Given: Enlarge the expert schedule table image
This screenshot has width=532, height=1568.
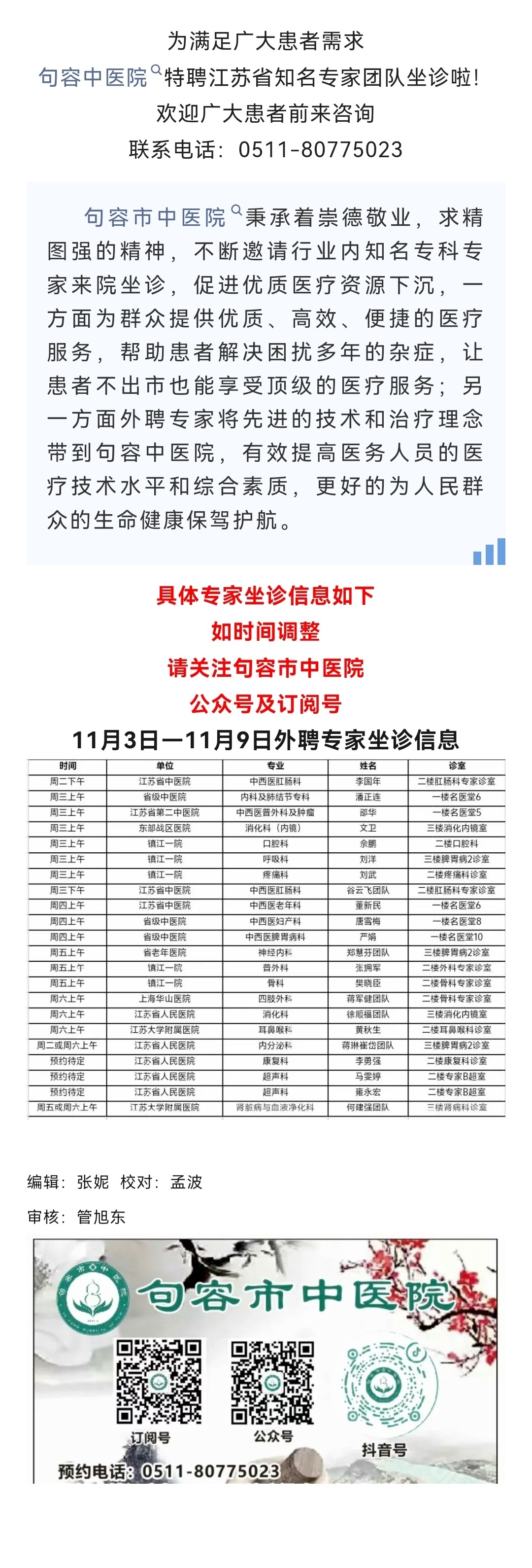Looking at the screenshot, I should tap(266, 938).
